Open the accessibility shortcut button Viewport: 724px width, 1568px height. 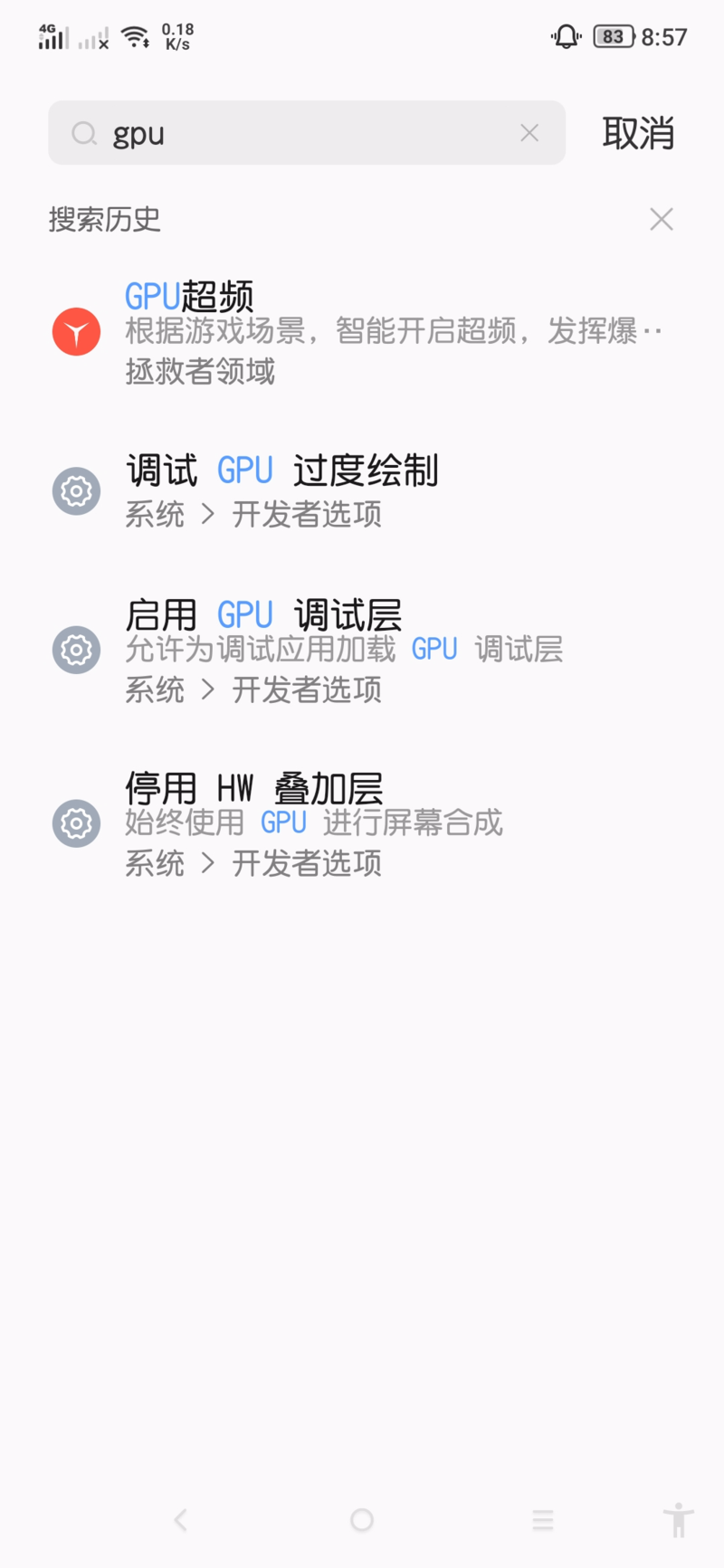click(x=678, y=1519)
